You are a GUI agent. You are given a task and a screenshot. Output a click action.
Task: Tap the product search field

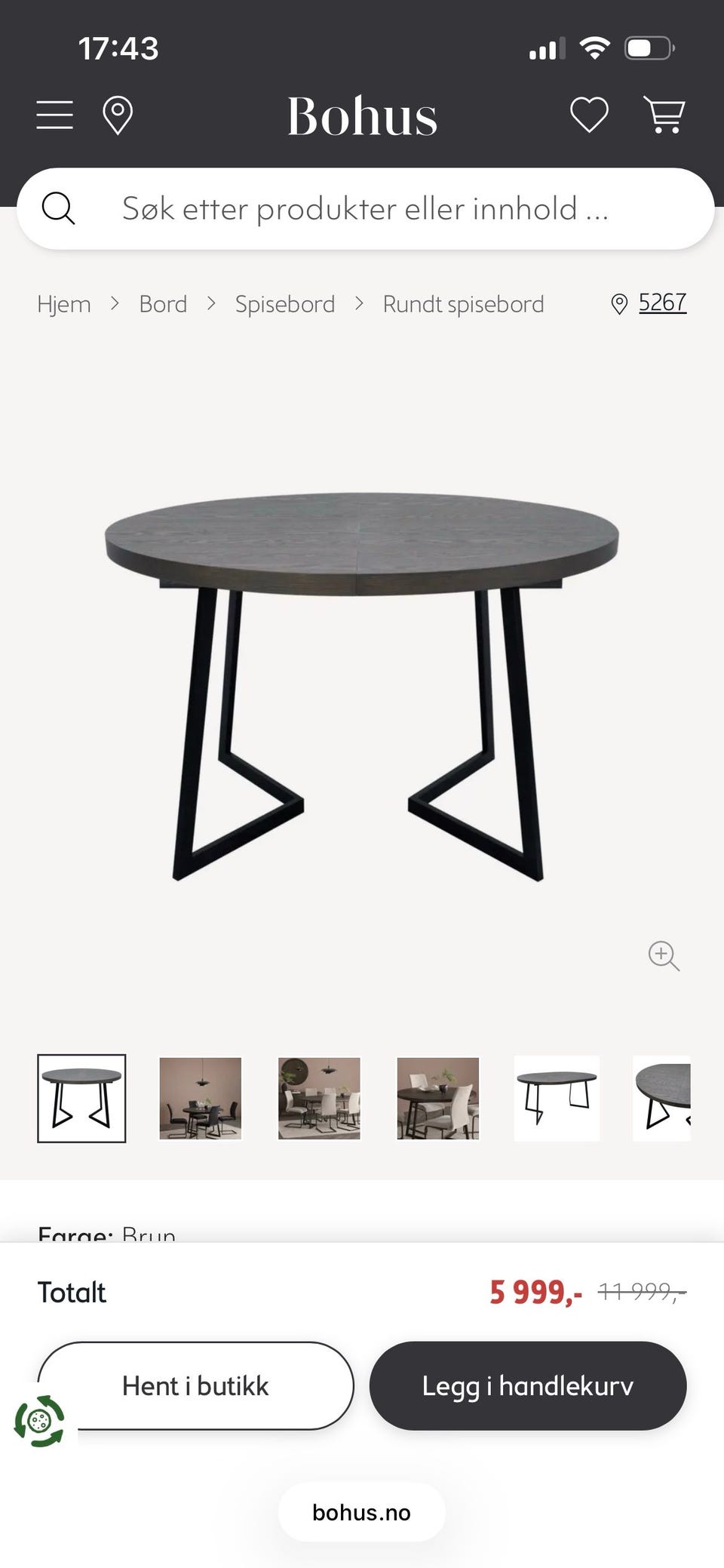365,208
